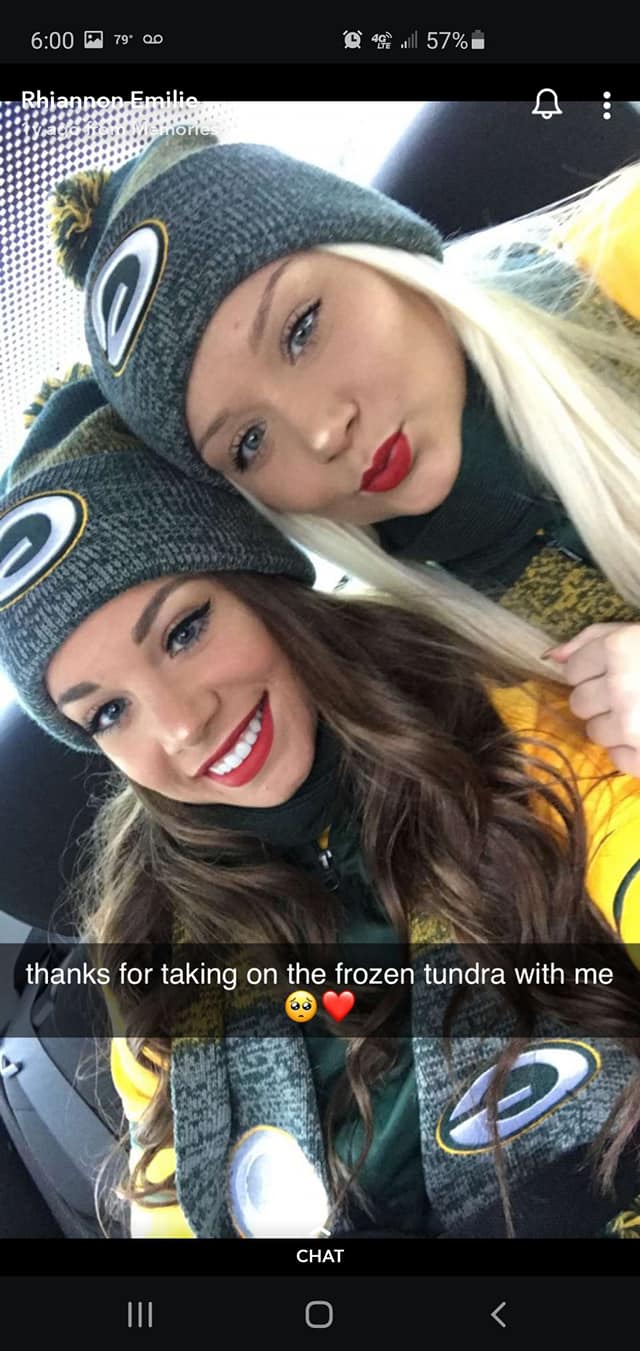Go back with the system back button

point(498,1314)
